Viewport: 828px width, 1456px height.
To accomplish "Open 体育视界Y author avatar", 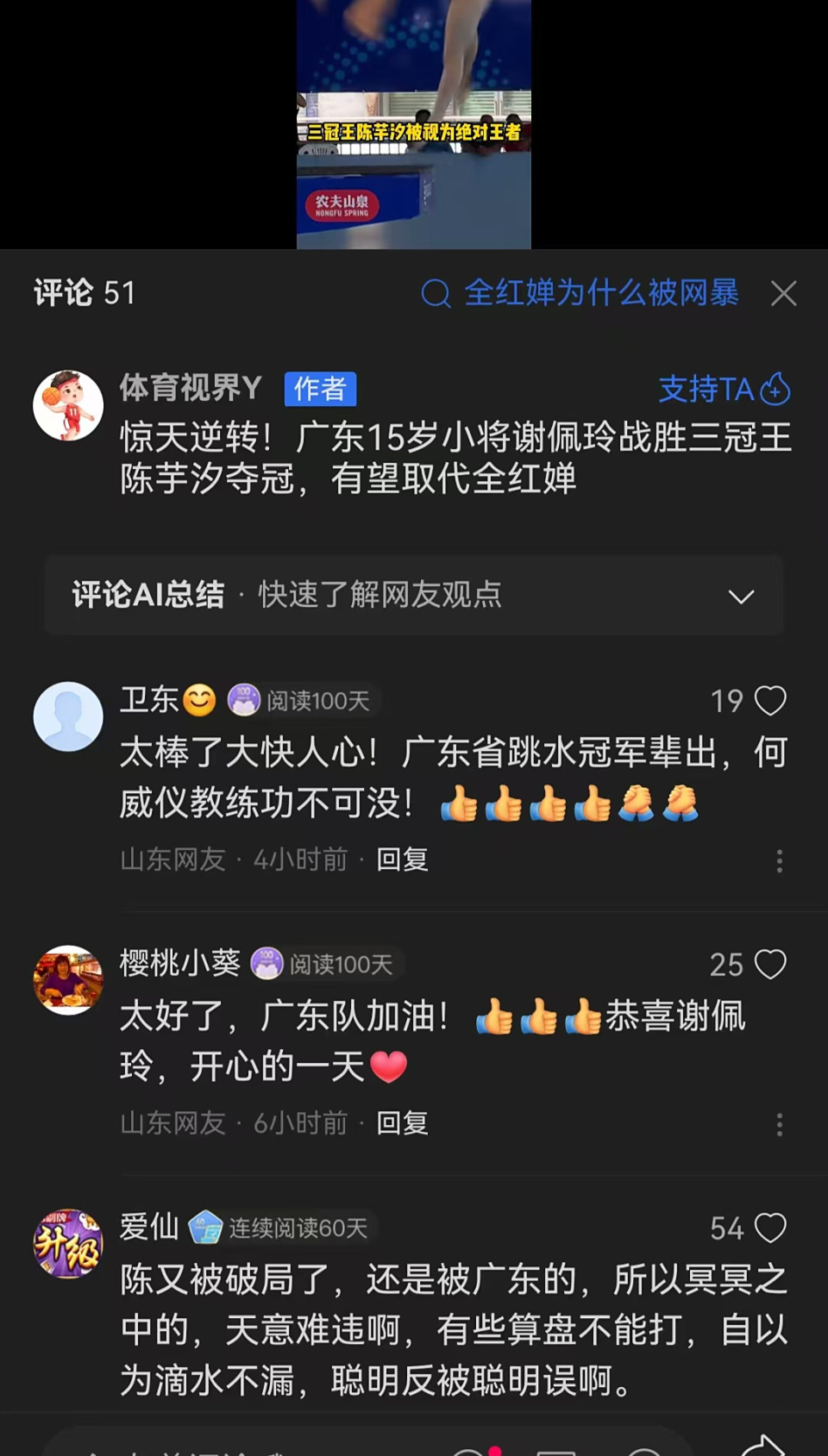I will click(68, 405).
